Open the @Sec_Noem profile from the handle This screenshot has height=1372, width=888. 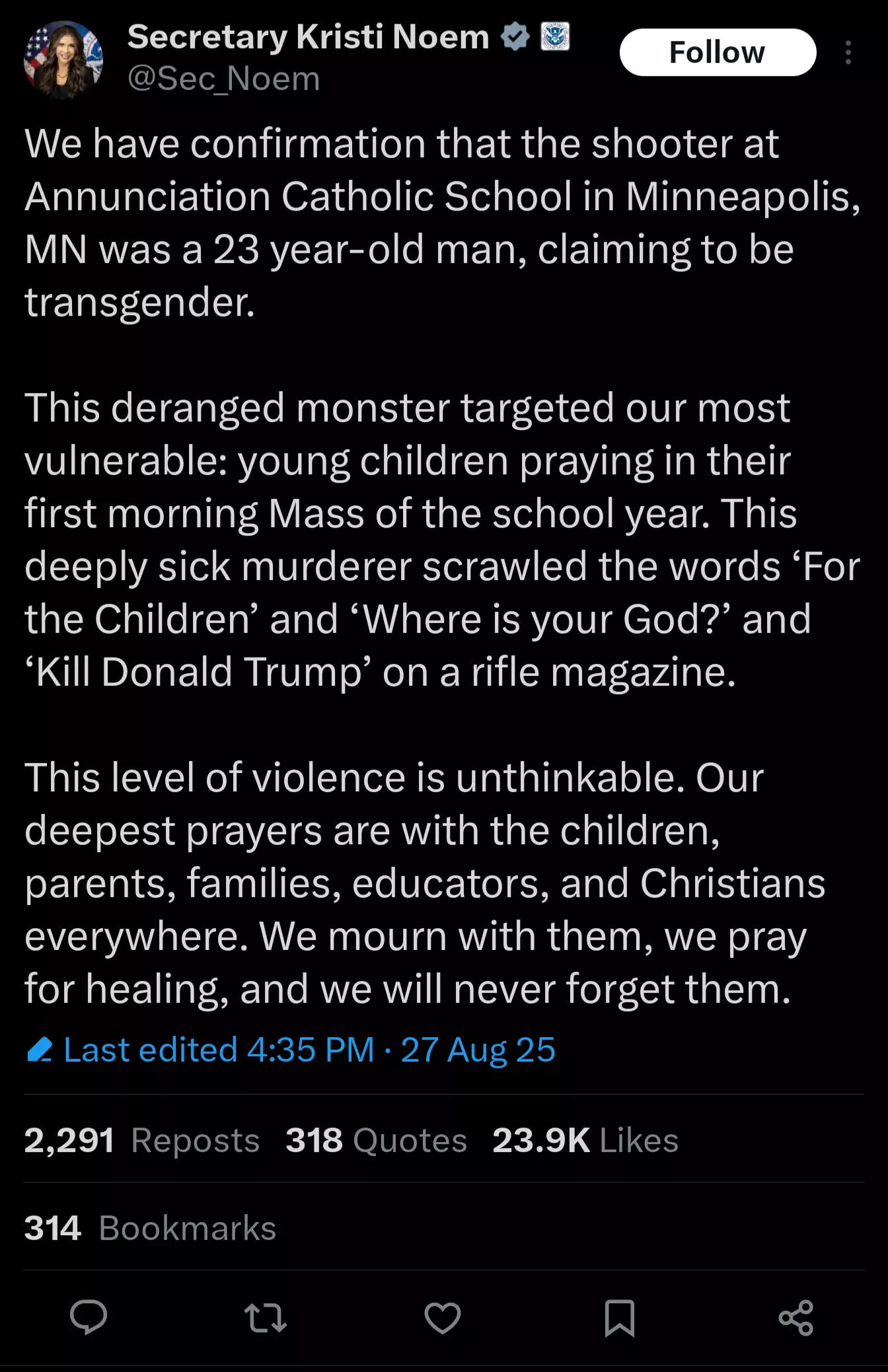(x=223, y=79)
